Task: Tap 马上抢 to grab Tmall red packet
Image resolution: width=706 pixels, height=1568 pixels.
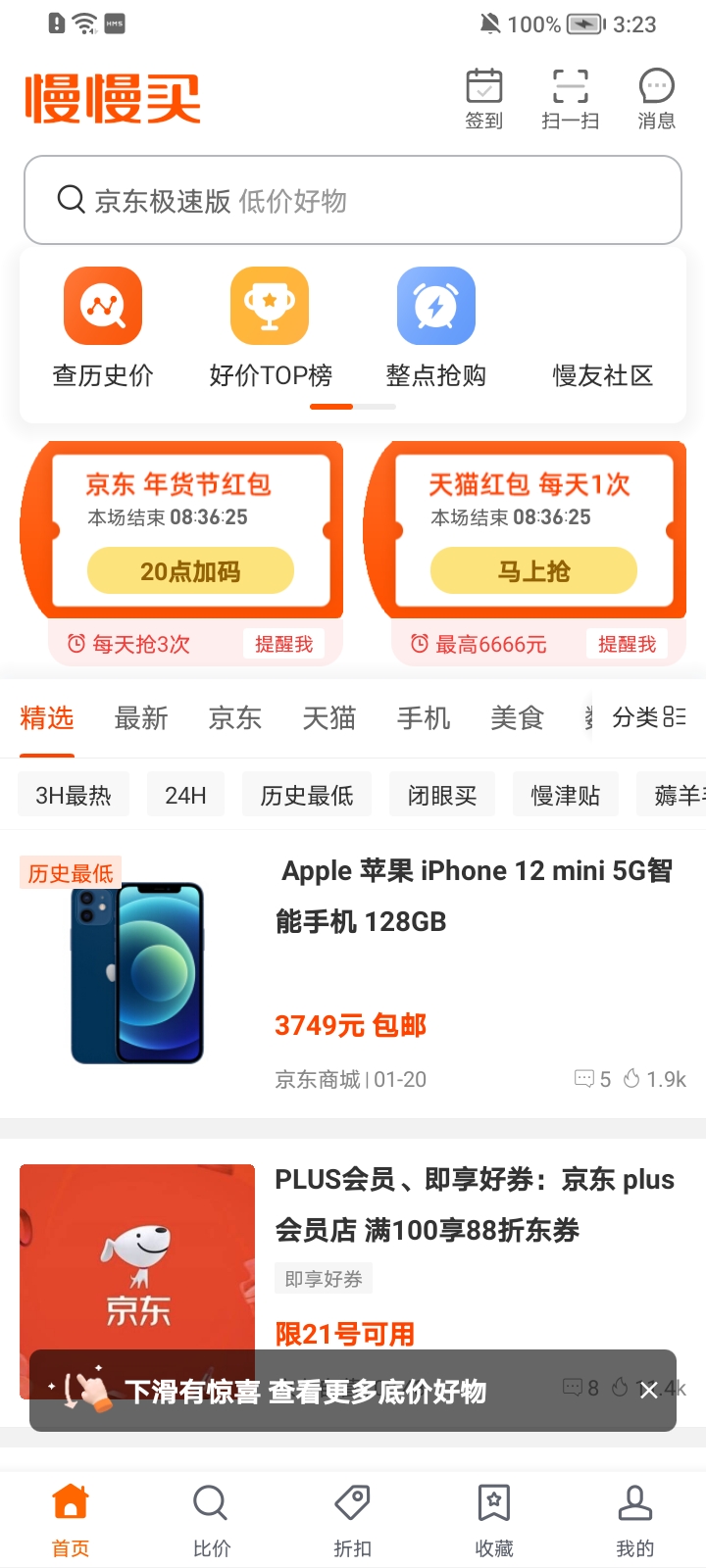Action: (x=533, y=570)
